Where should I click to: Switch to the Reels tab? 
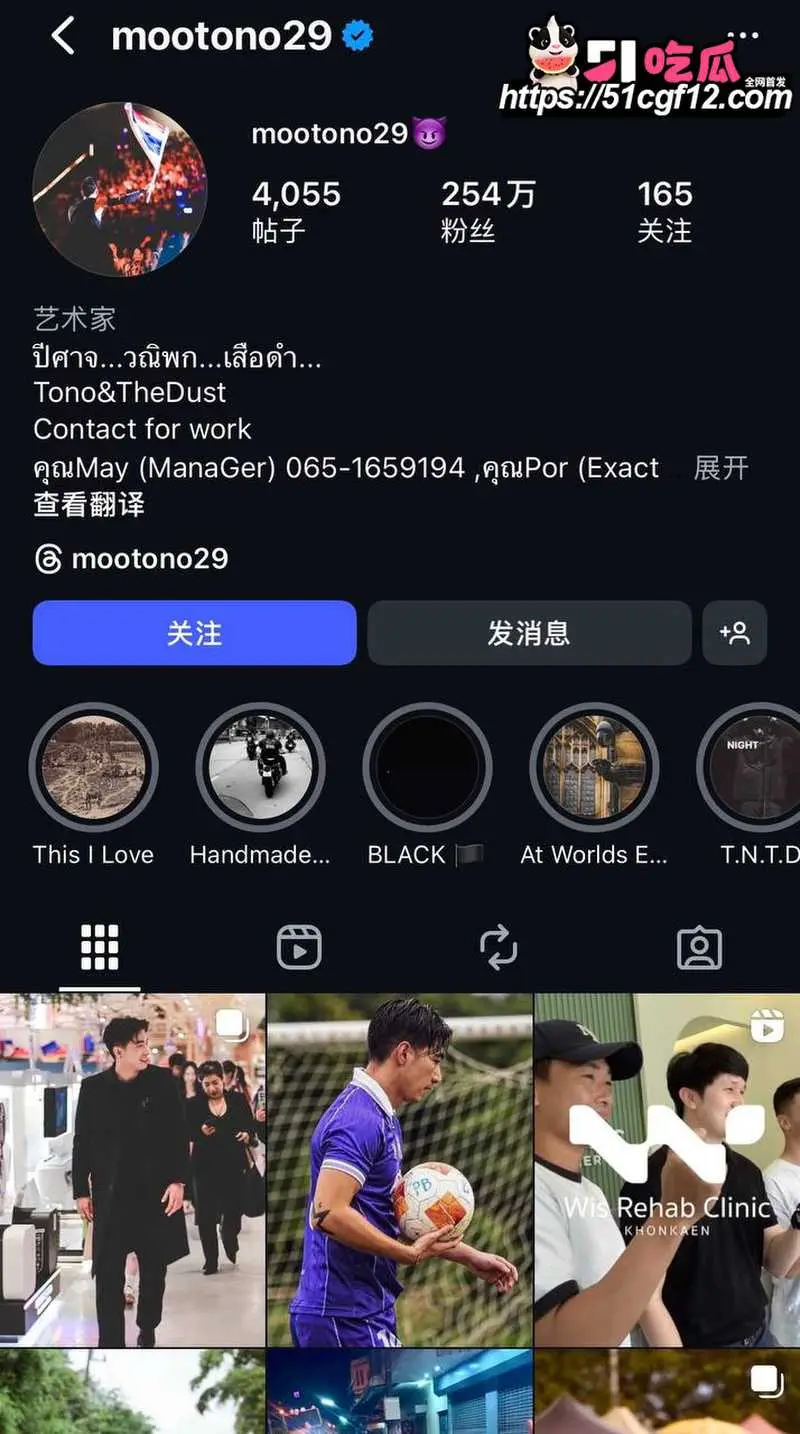299,947
